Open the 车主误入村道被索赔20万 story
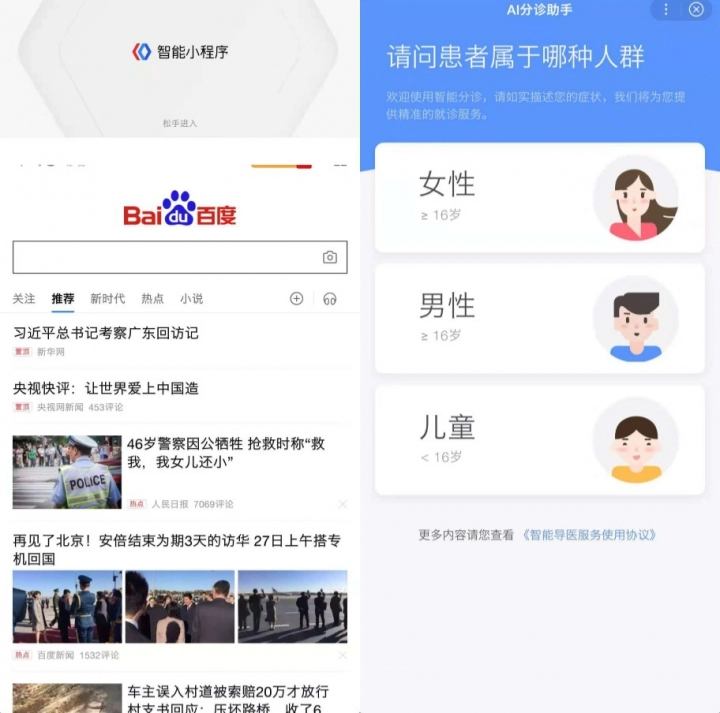Image resolution: width=720 pixels, height=713 pixels. point(227,692)
